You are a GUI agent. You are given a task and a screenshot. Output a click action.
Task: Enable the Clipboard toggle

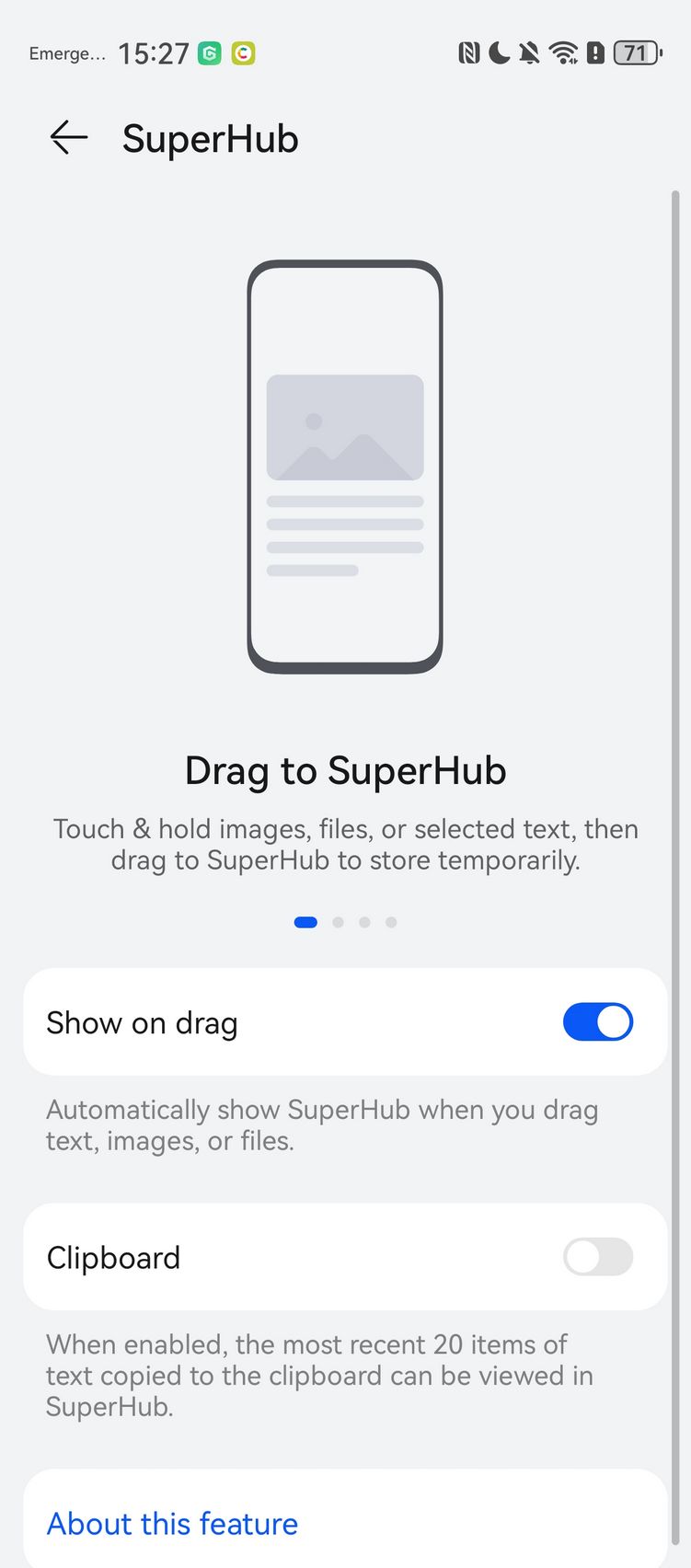tap(598, 1257)
